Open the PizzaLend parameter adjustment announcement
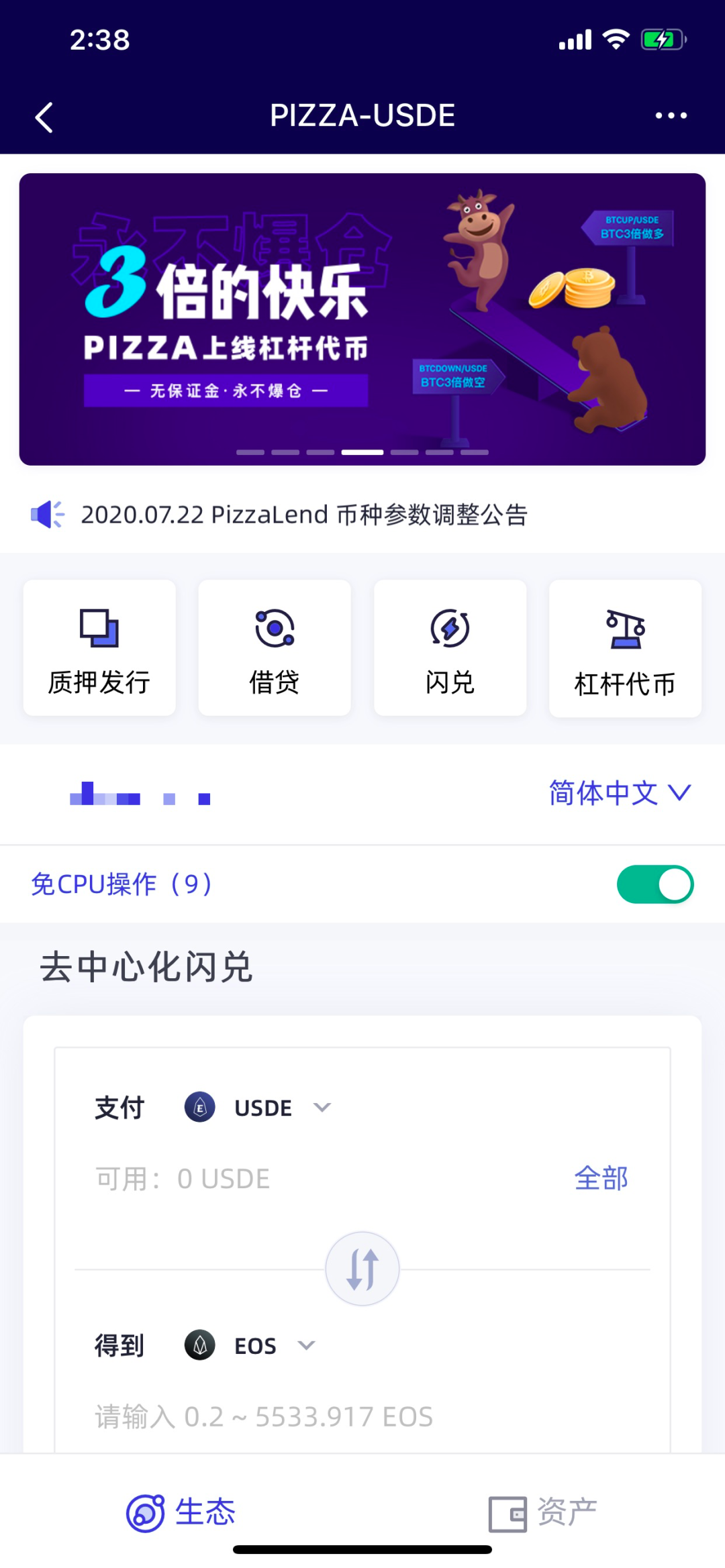 pyautogui.click(x=303, y=514)
